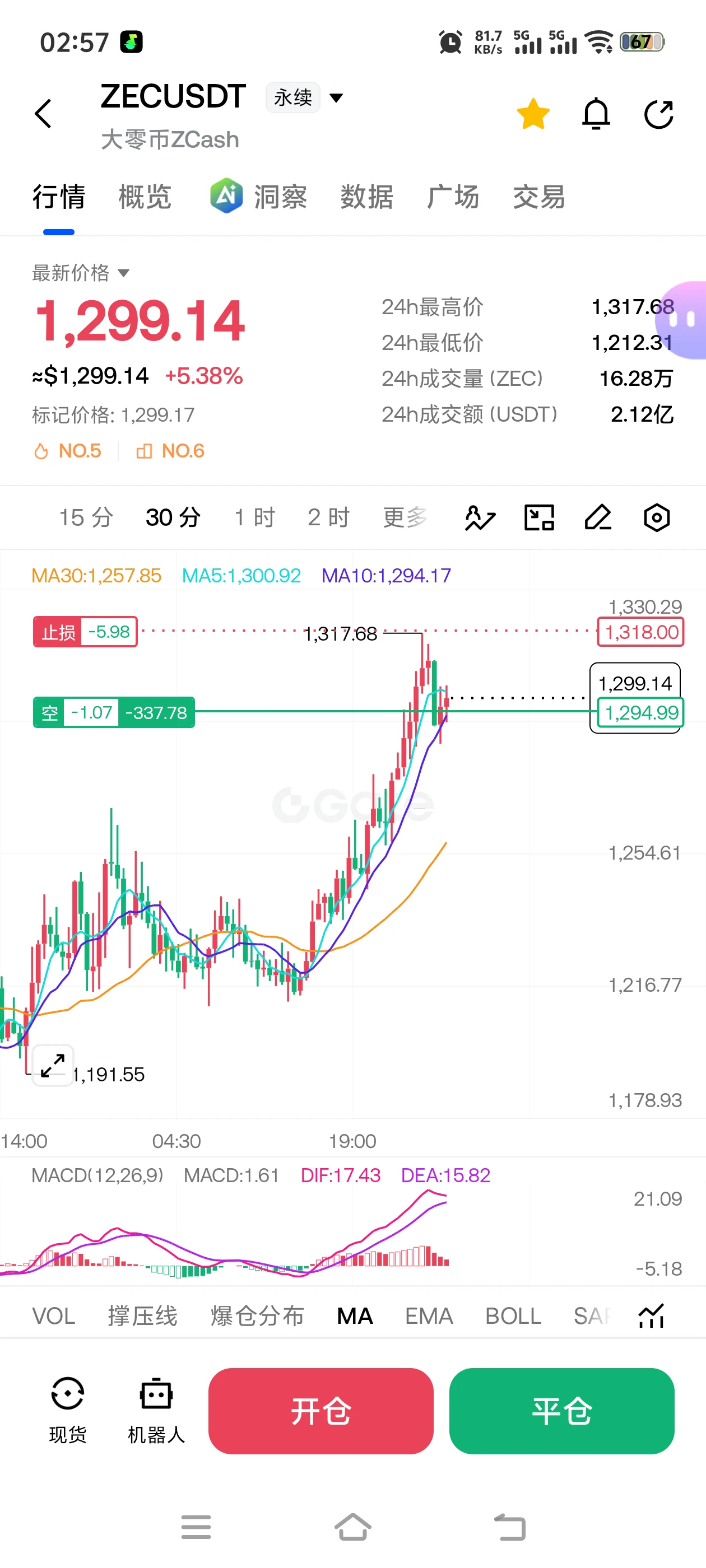This screenshot has height=1568, width=706.
Task: Select the BOLL indicator
Action: tap(513, 1316)
